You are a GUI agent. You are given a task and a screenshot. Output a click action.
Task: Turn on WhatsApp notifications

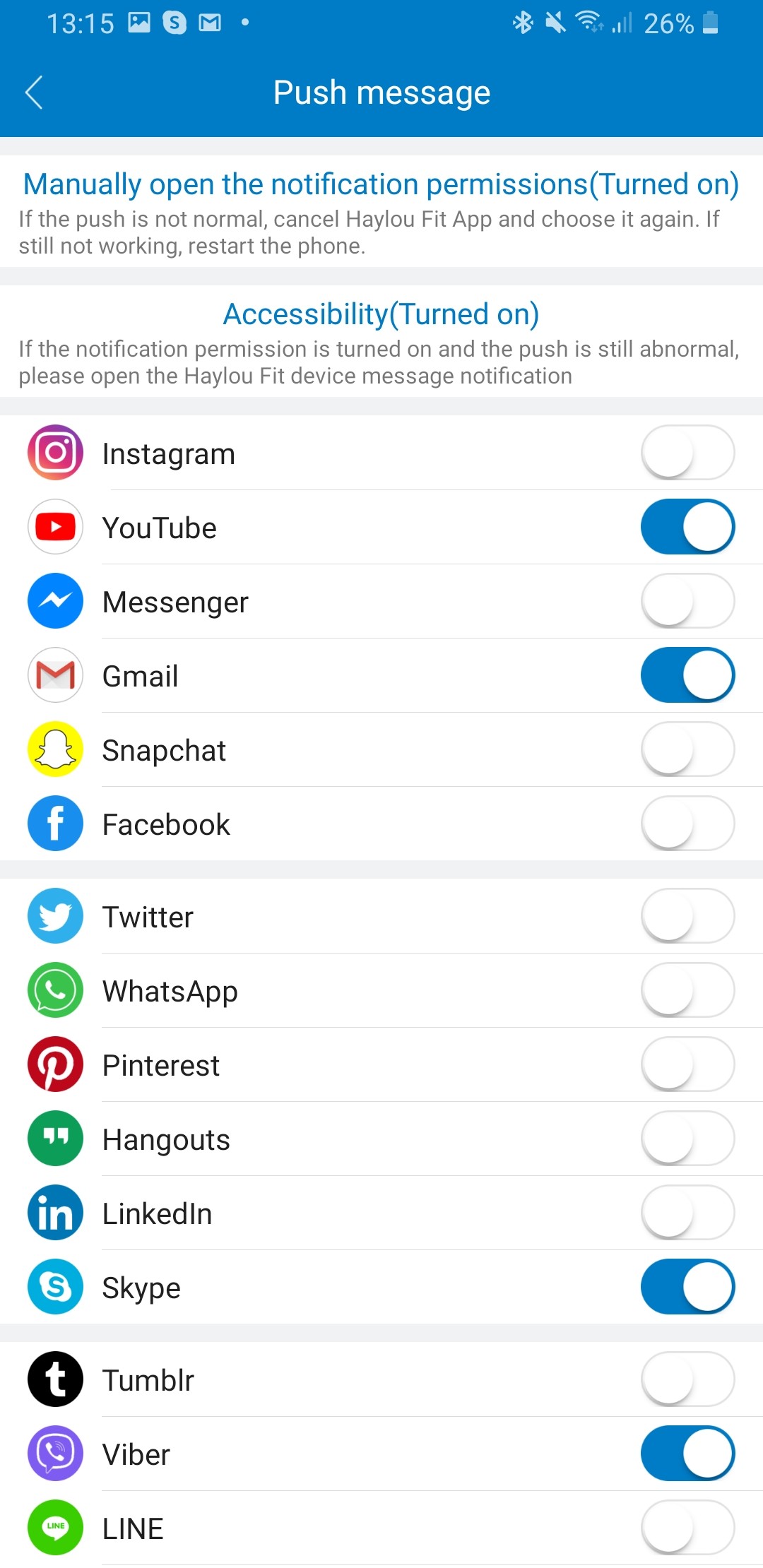coord(687,990)
